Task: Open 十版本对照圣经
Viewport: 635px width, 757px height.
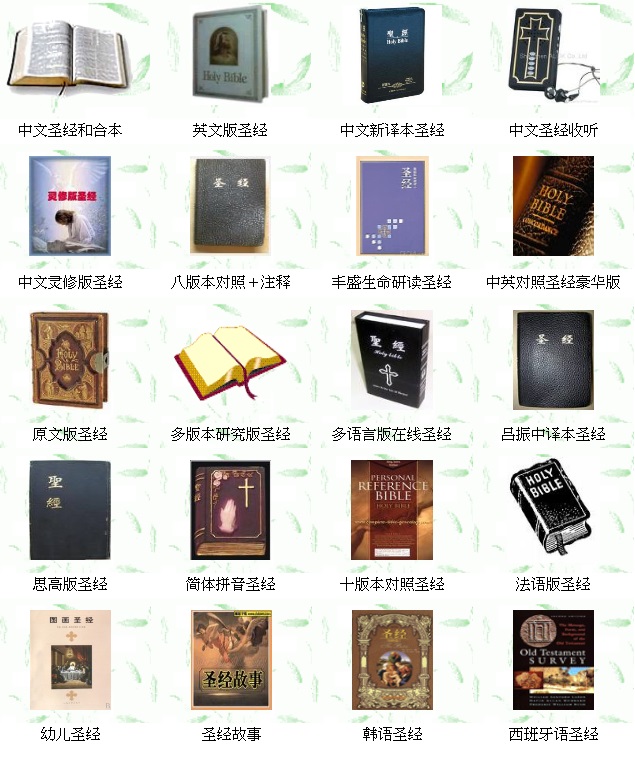Action: pos(392,509)
